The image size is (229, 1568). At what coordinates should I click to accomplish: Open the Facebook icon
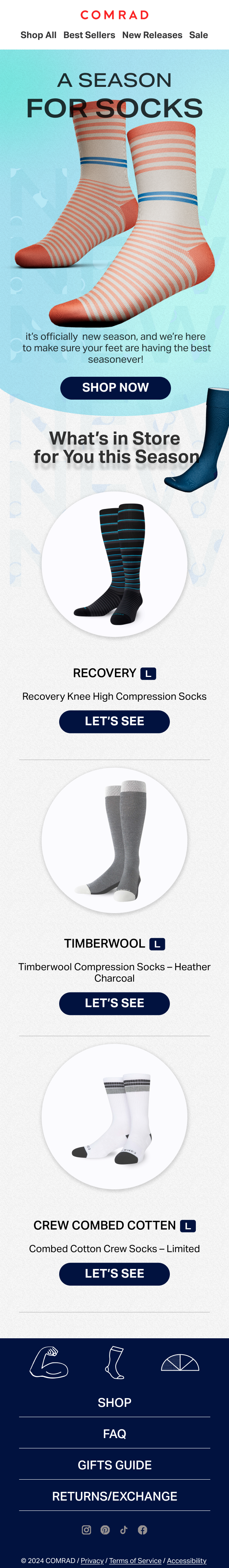[x=142, y=1530]
